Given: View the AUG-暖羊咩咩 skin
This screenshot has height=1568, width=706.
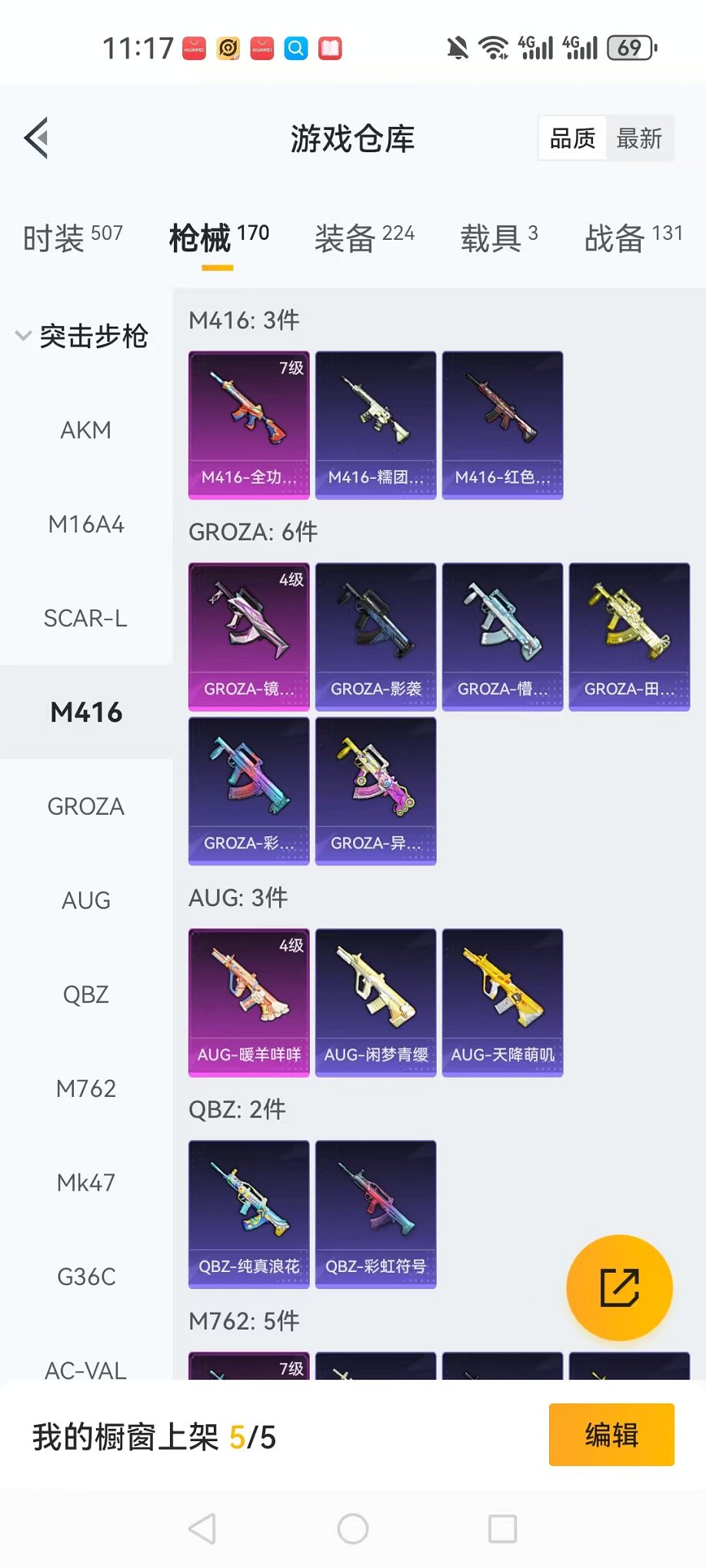Looking at the screenshot, I should (x=249, y=1002).
